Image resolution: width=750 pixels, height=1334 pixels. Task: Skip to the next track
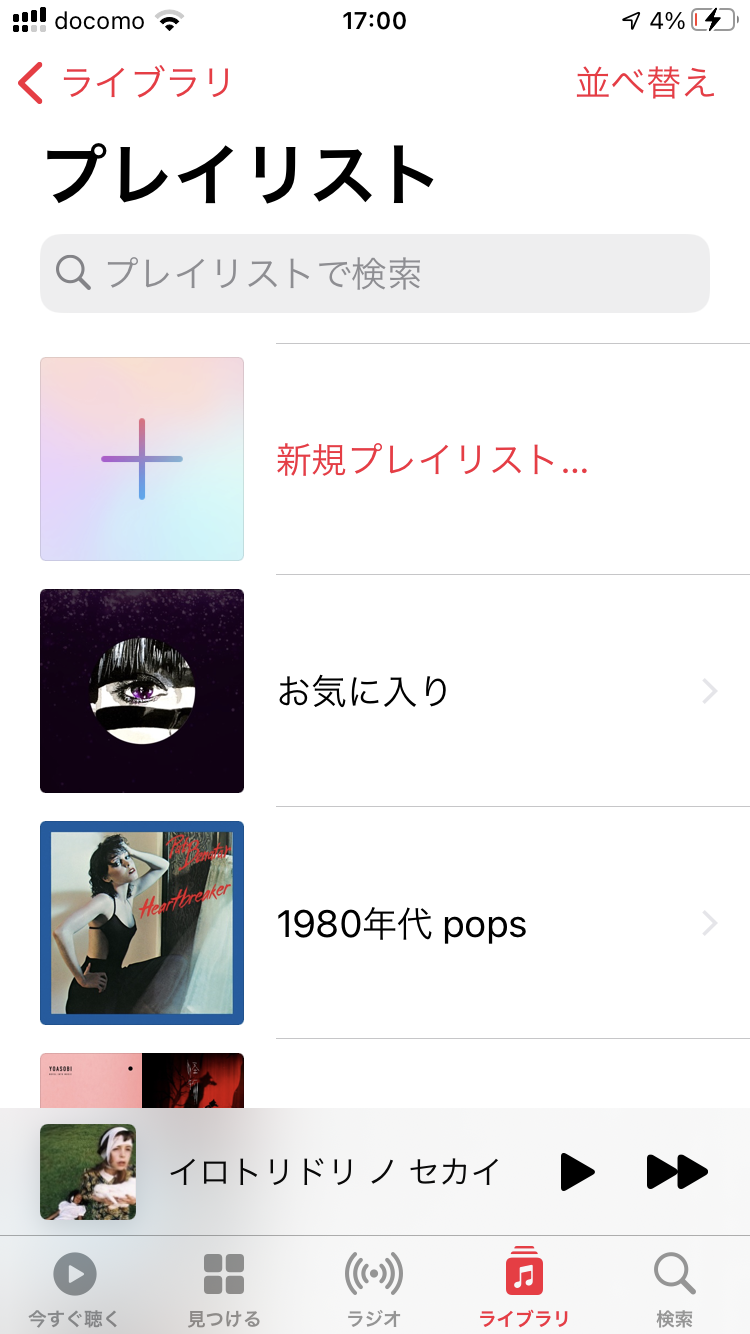click(x=677, y=1172)
